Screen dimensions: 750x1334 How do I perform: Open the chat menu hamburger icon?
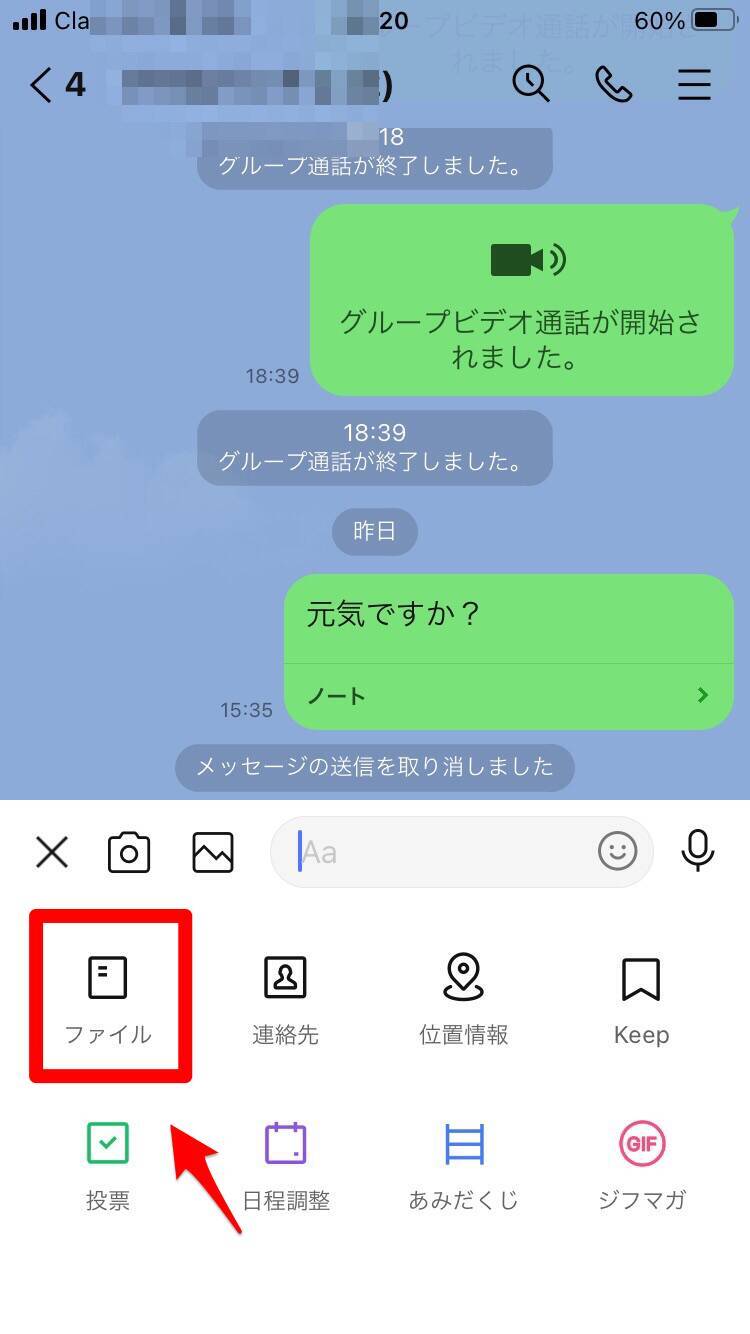(x=694, y=85)
